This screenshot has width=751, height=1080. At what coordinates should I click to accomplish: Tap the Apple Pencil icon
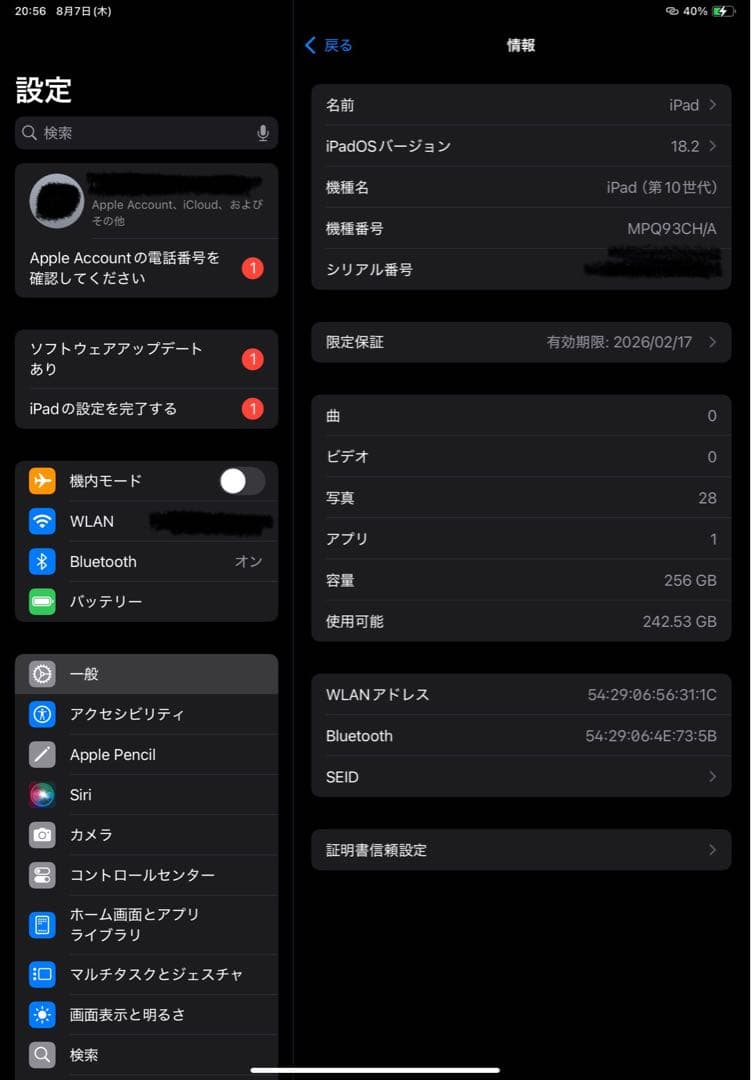[41, 754]
